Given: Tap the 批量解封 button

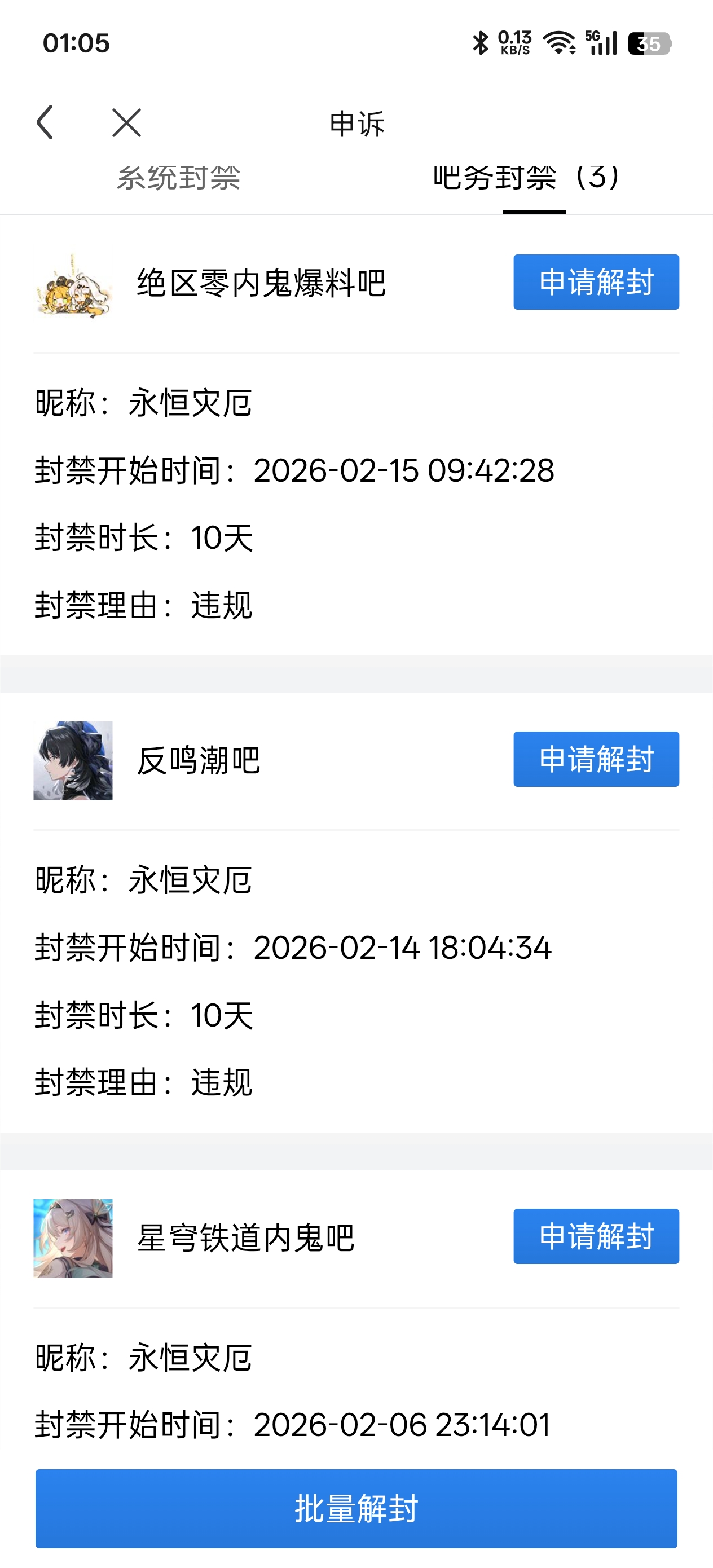Looking at the screenshot, I should [356, 1508].
